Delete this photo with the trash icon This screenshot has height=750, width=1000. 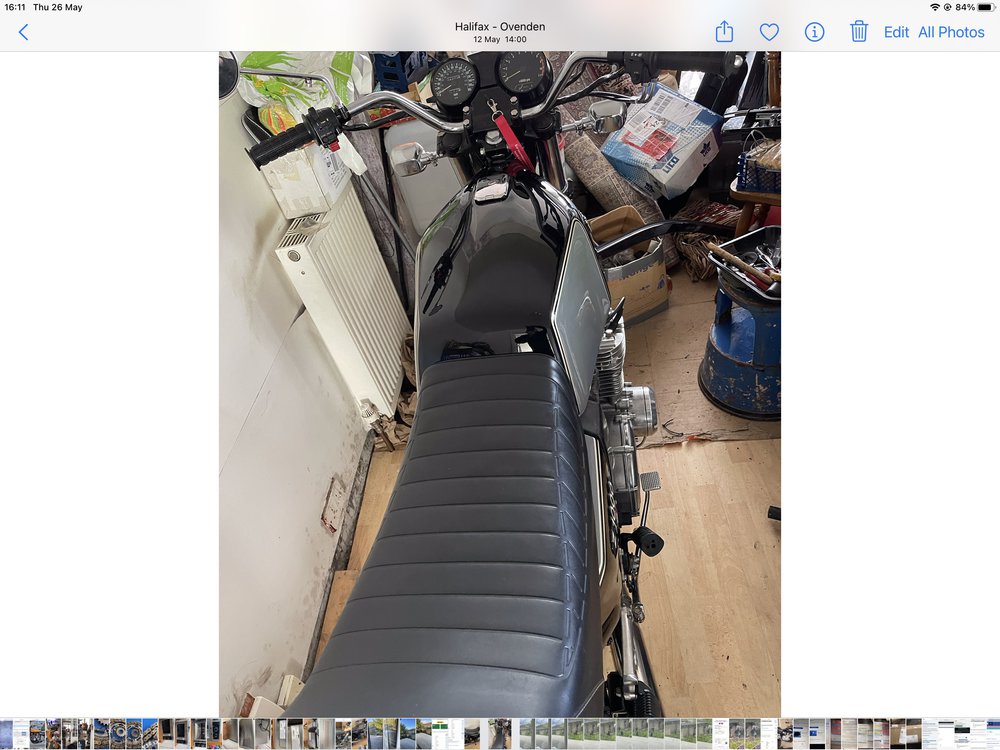point(859,32)
